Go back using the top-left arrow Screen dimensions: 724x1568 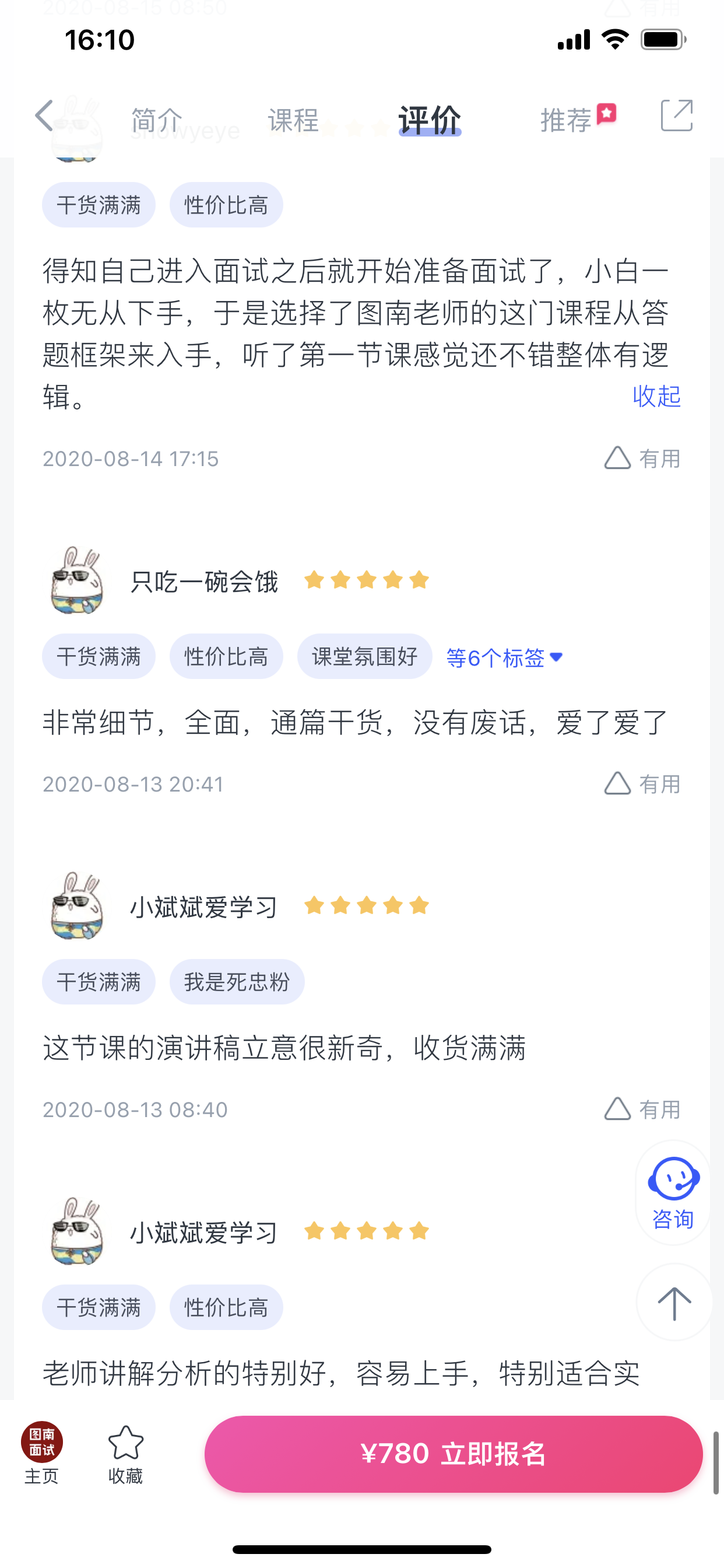click(x=44, y=116)
